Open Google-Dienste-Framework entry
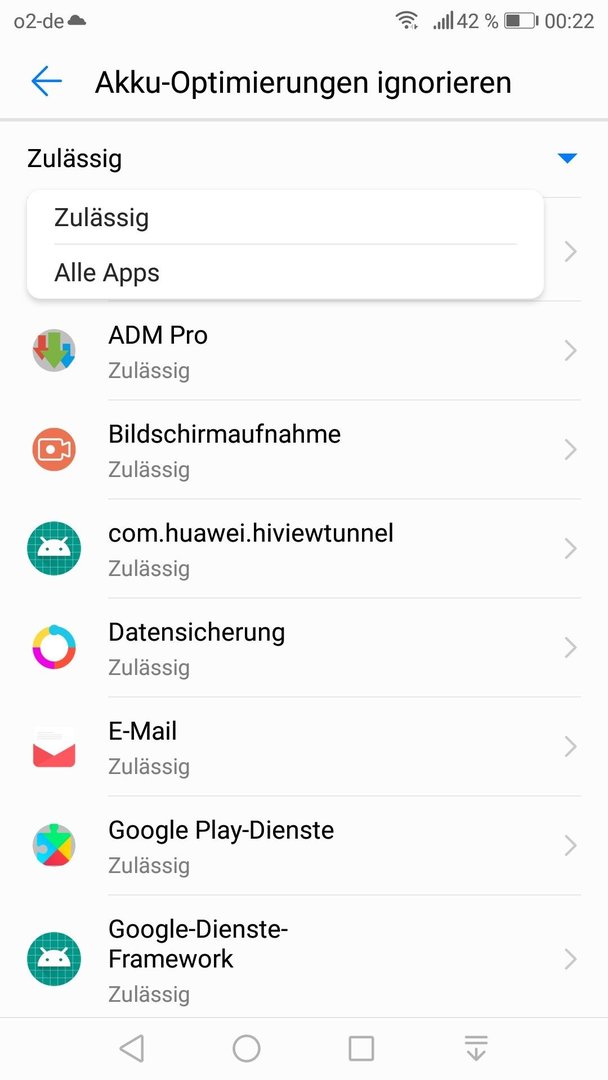Screen dimensions: 608x1080 tap(304, 957)
